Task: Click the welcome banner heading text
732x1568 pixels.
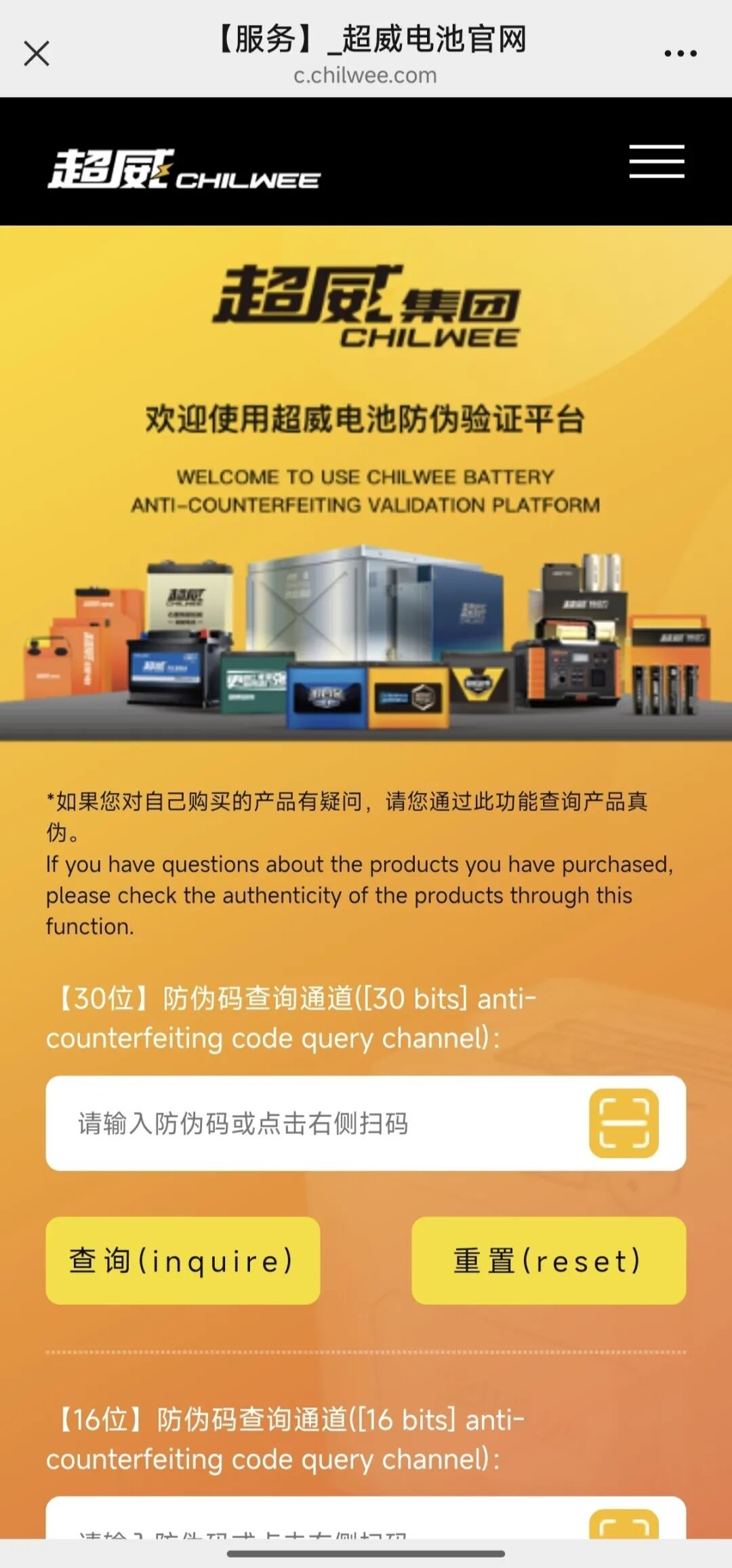Action: pos(366,419)
